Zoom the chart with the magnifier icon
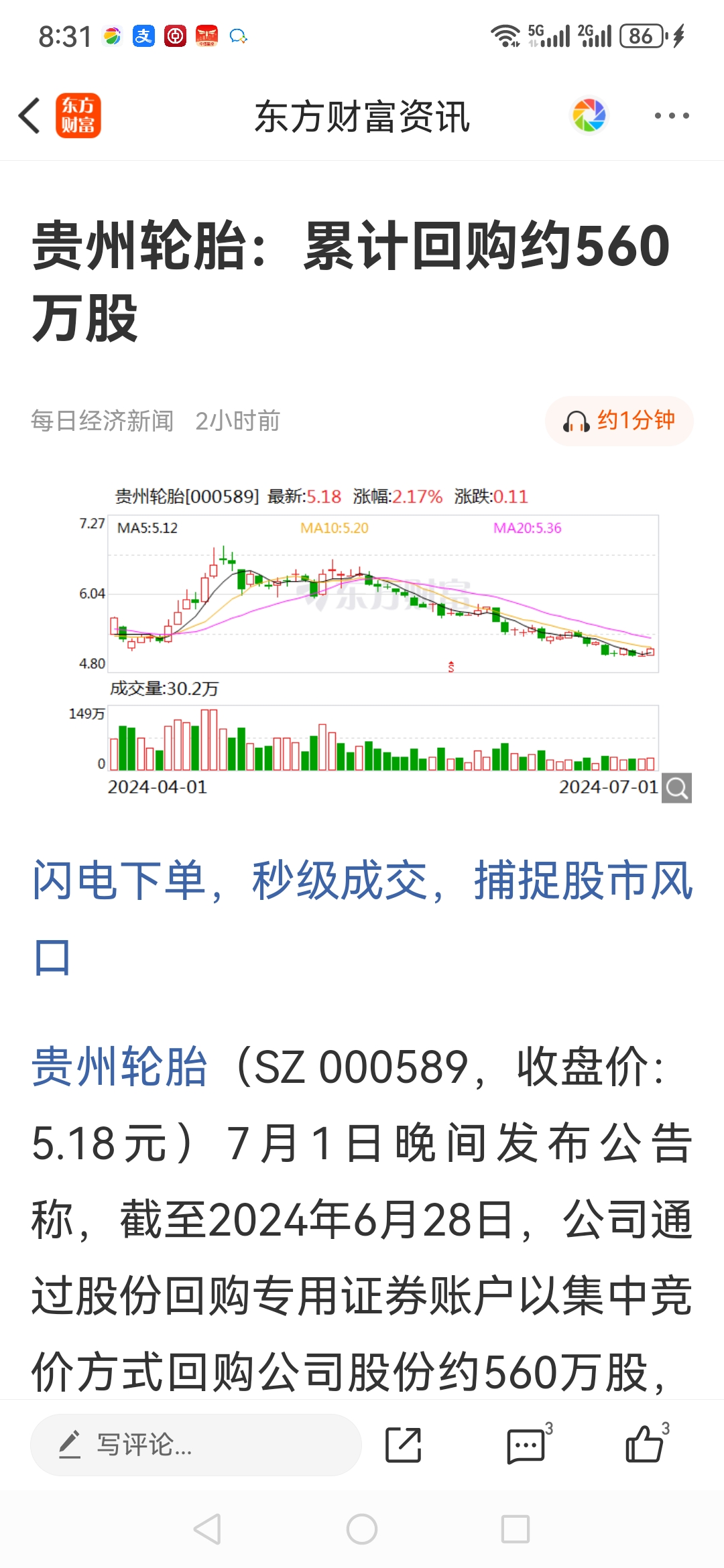Screen dimensions: 724x1568 click(676, 788)
